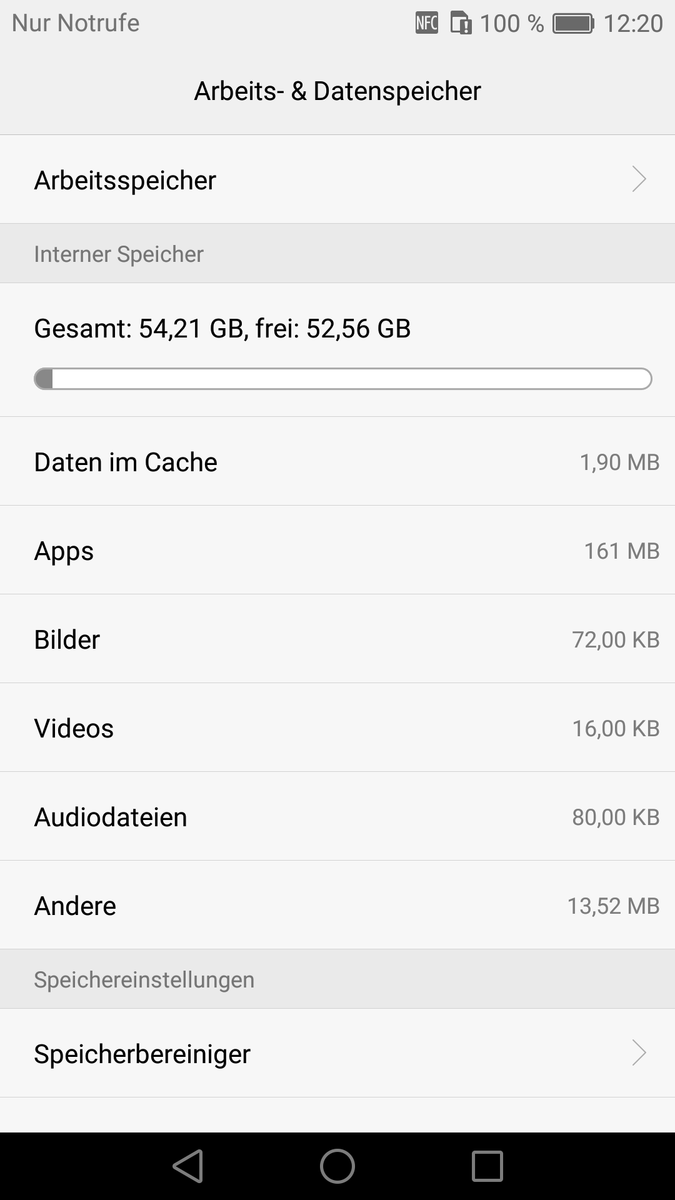Open Bilder storage details

[x=337, y=640]
